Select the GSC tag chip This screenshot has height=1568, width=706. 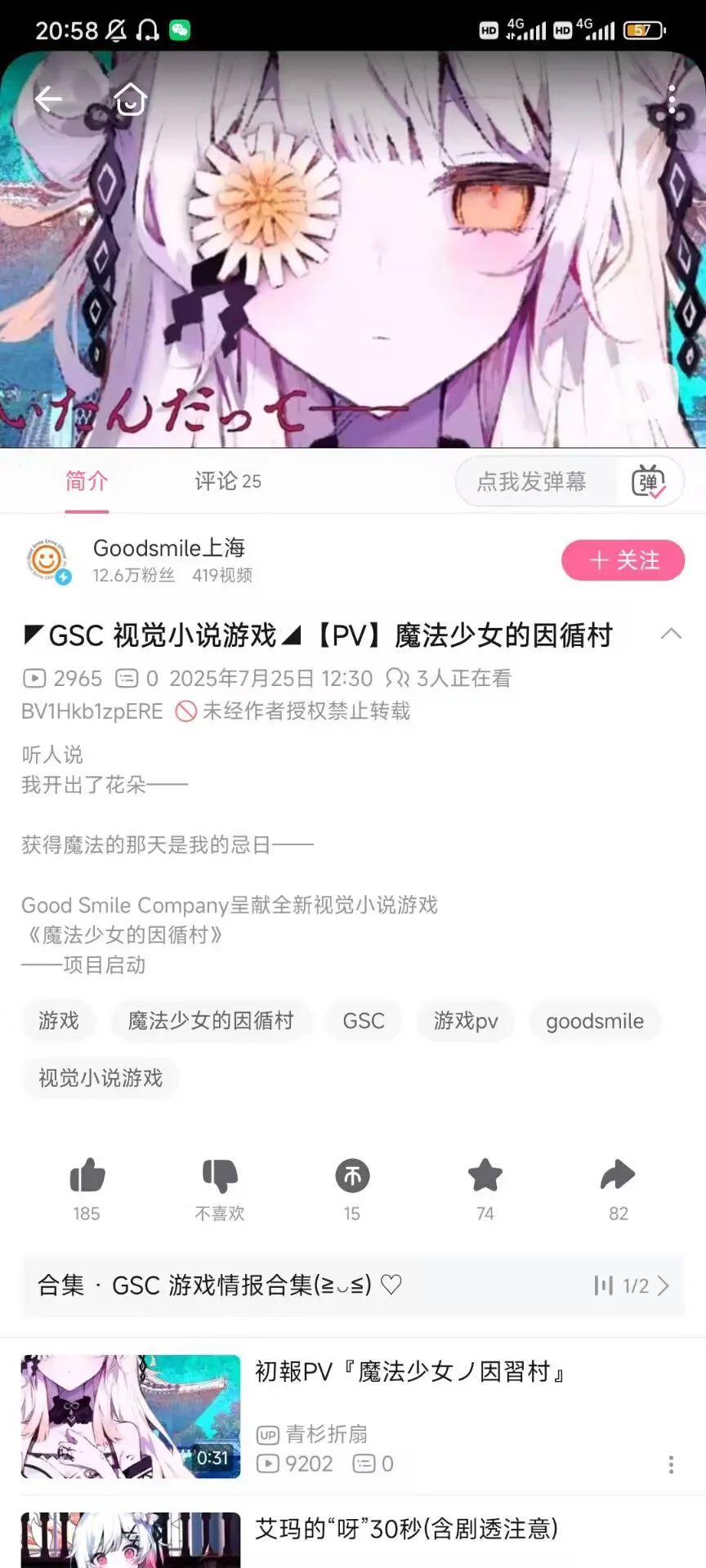pos(364,1021)
